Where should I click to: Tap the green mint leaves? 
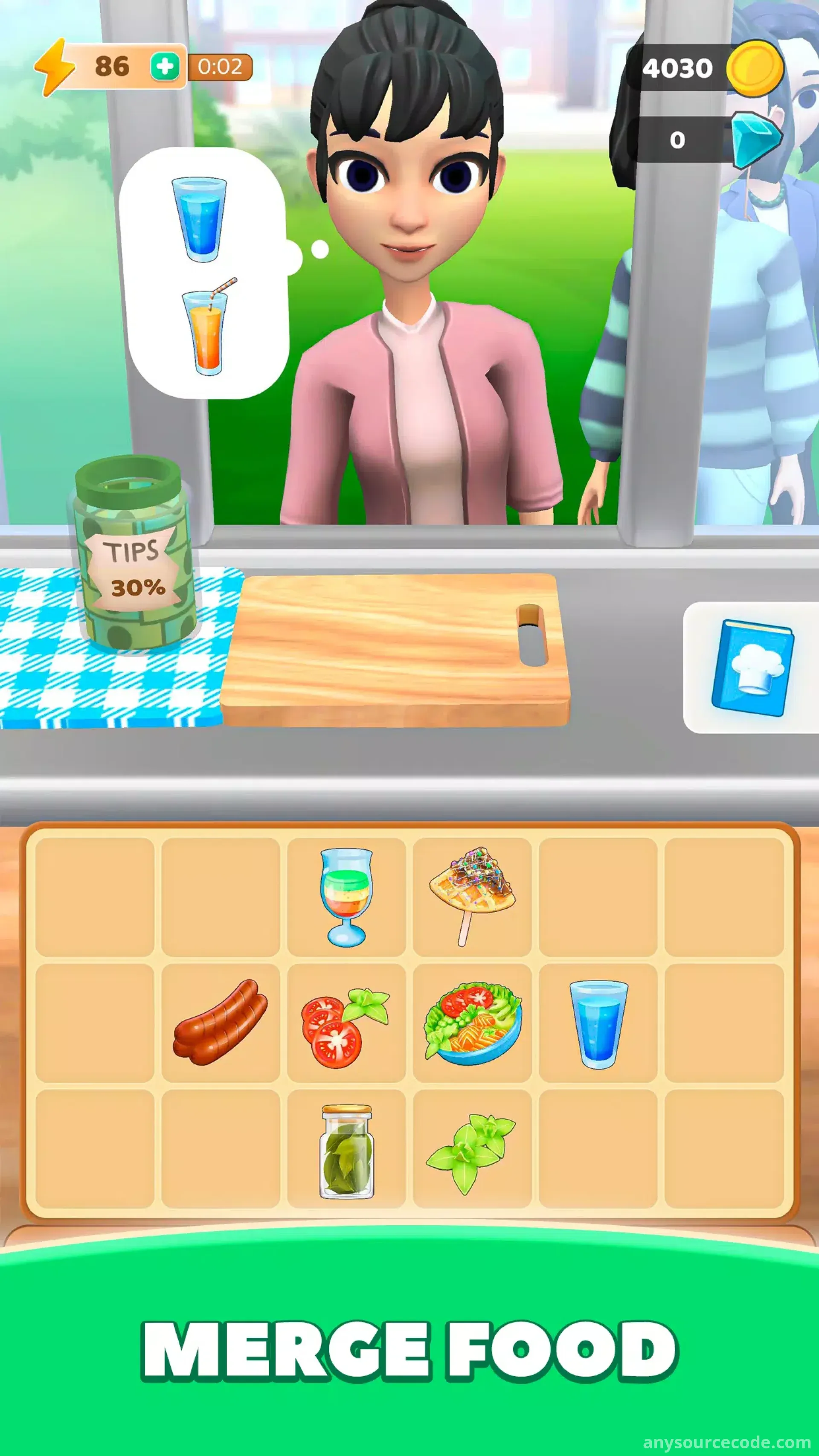coord(471,1152)
